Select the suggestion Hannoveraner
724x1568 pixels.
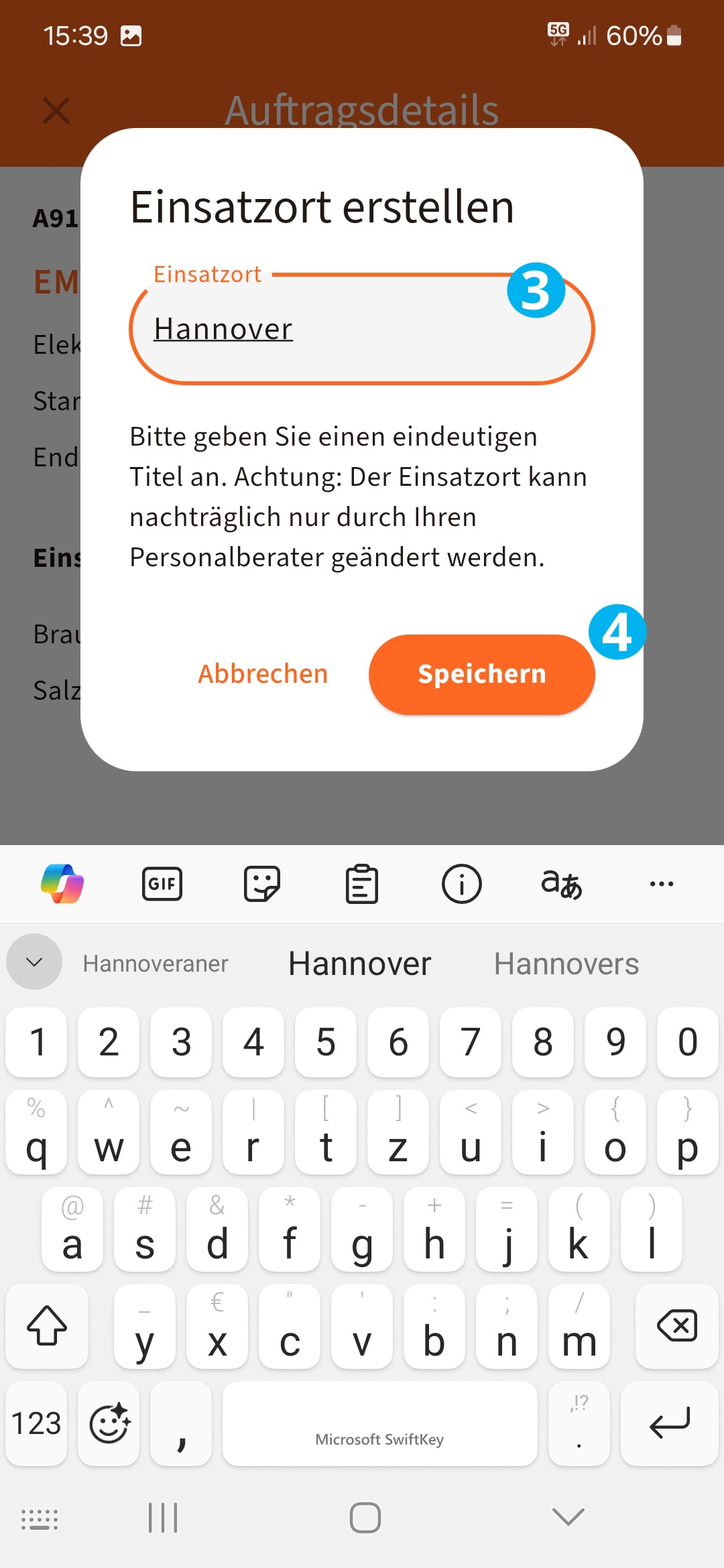point(156,964)
